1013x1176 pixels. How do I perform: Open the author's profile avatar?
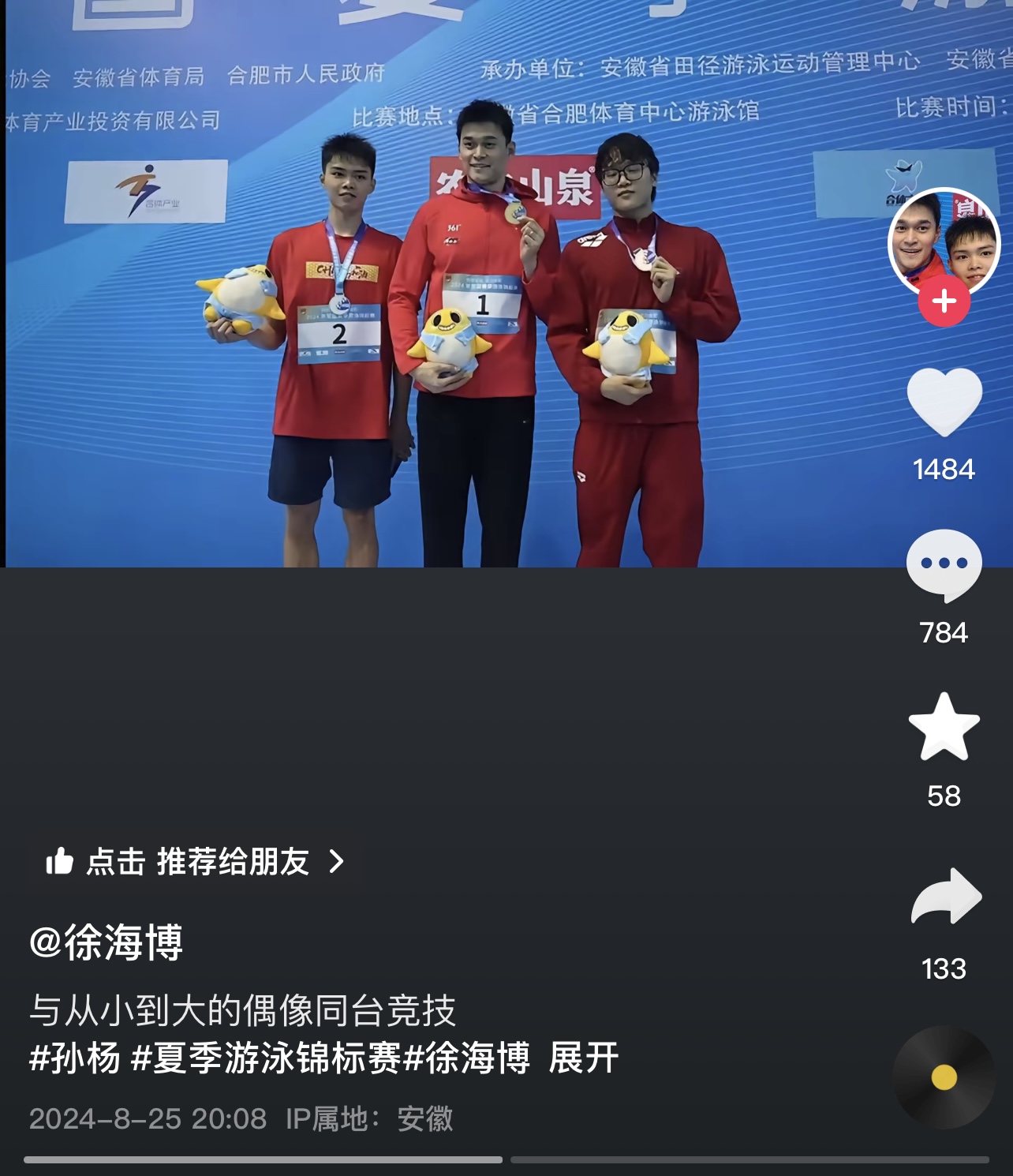click(x=944, y=241)
